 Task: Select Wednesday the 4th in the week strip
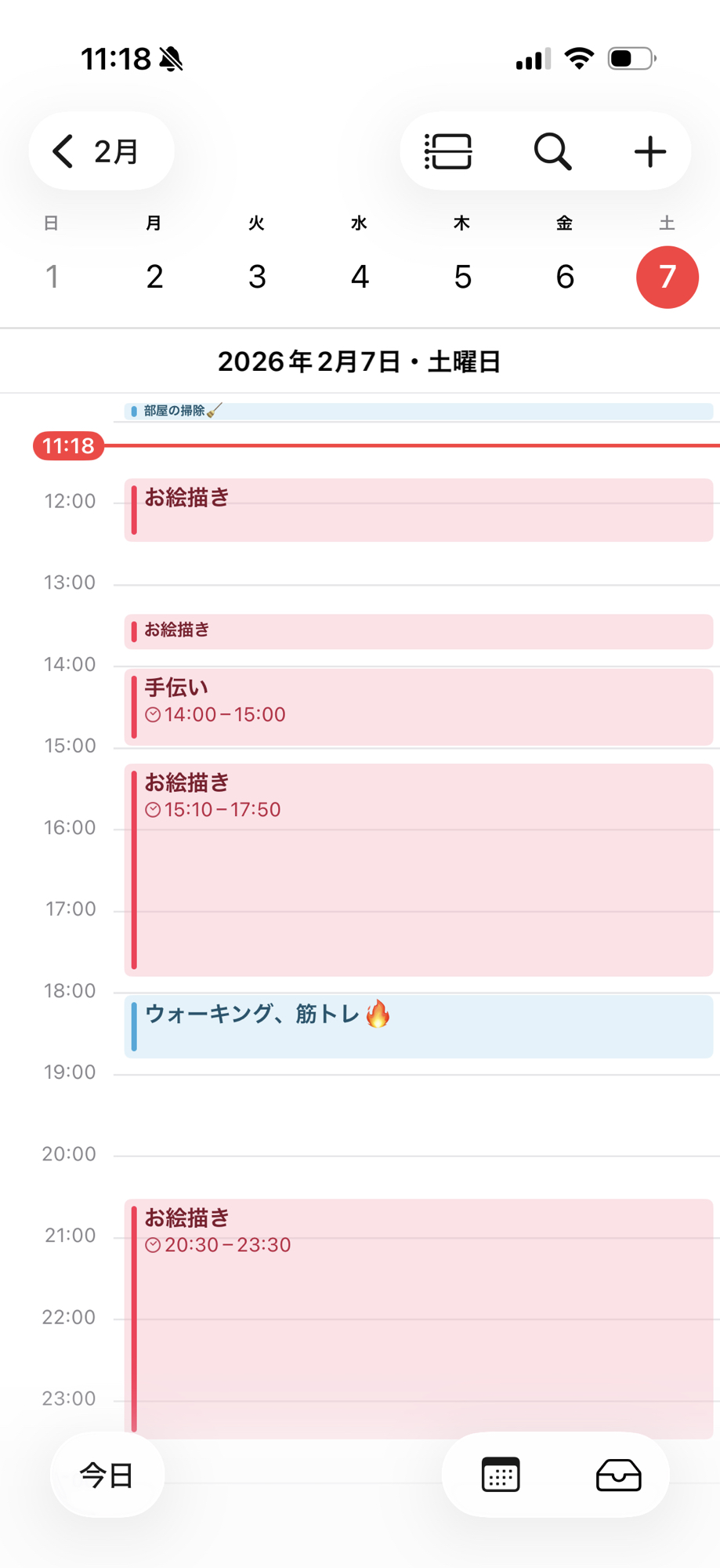click(x=360, y=277)
